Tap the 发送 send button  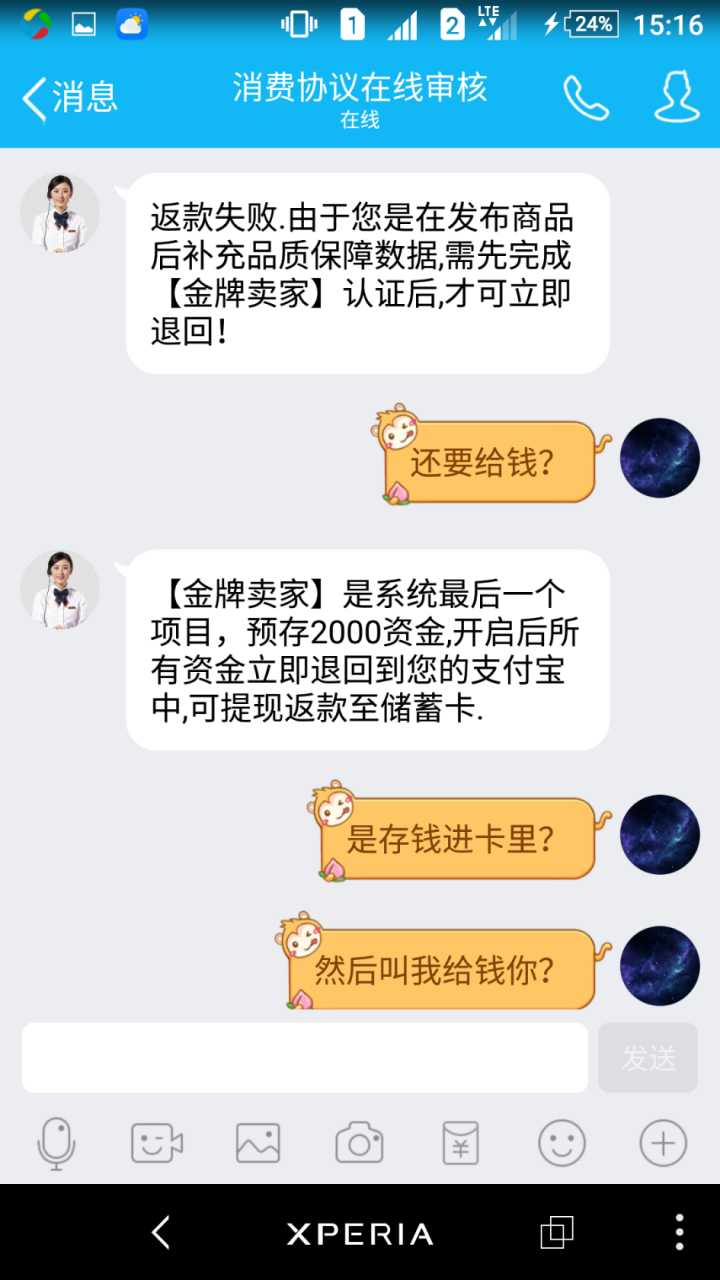[648, 1057]
